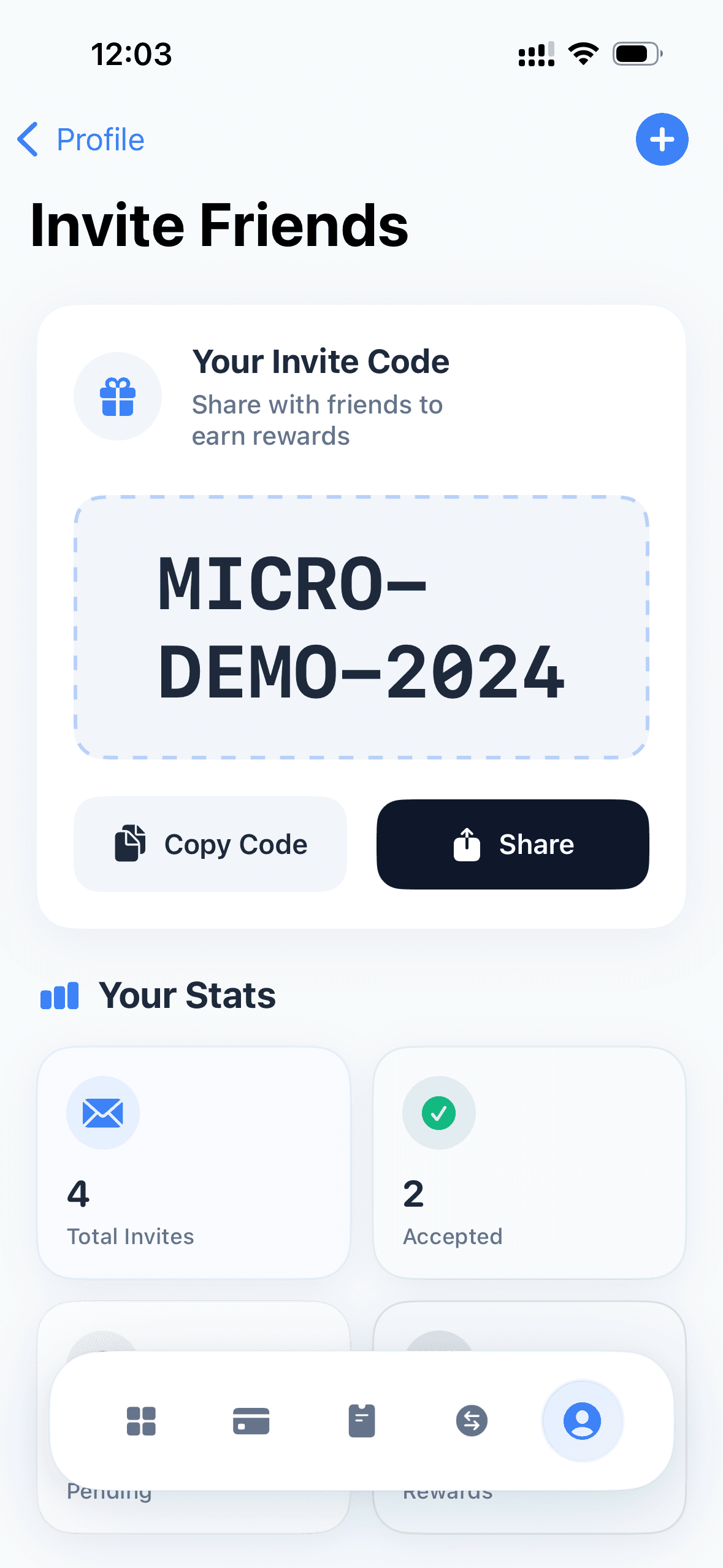The height and width of the screenshot is (1568, 723).
Task: Switch to the transfers tab
Action: pyautogui.click(x=472, y=1421)
